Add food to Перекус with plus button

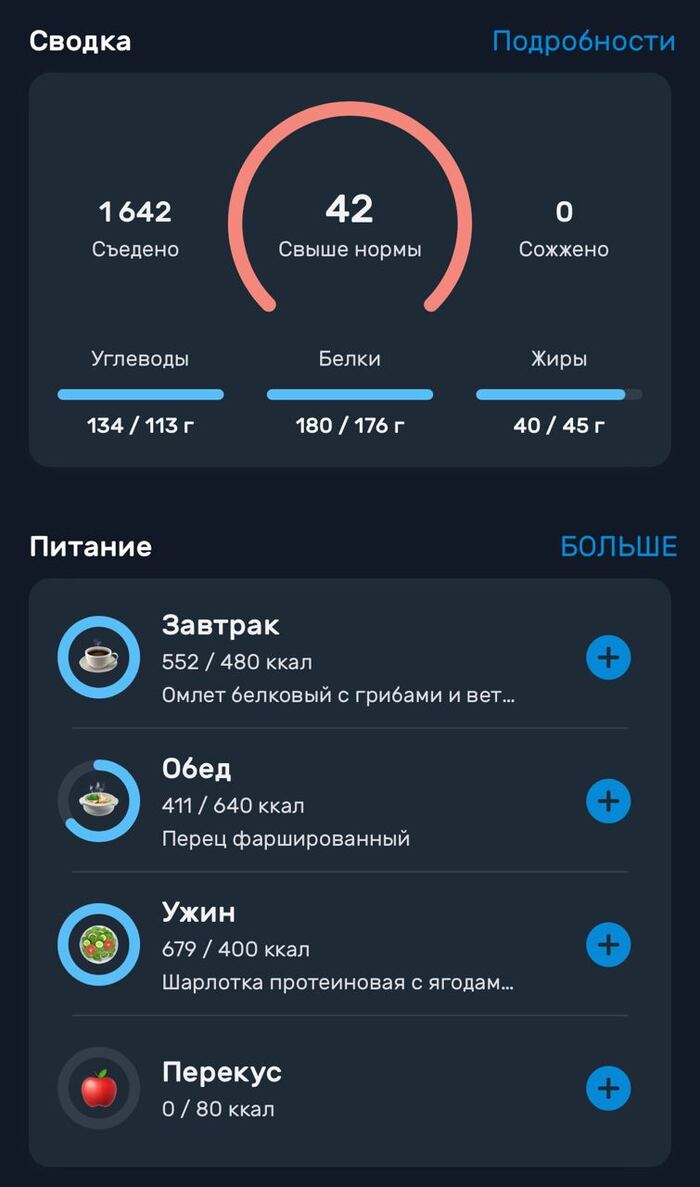[608, 1088]
